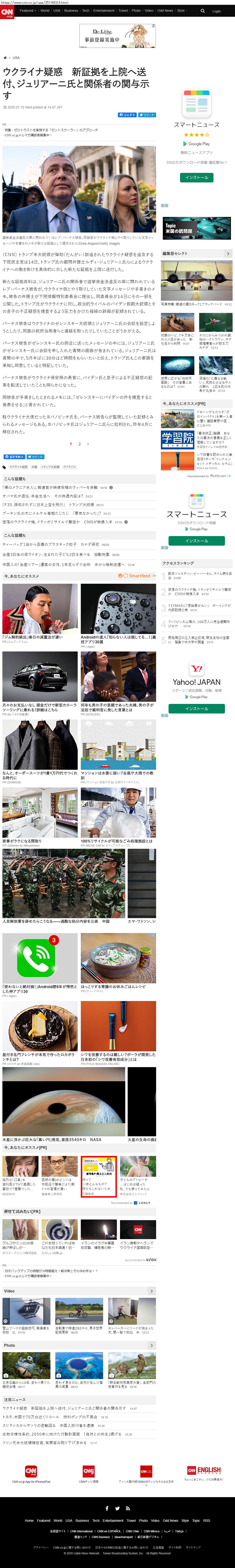
Task: Tweet this article via ツイート button
Action: (x=147, y=114)
